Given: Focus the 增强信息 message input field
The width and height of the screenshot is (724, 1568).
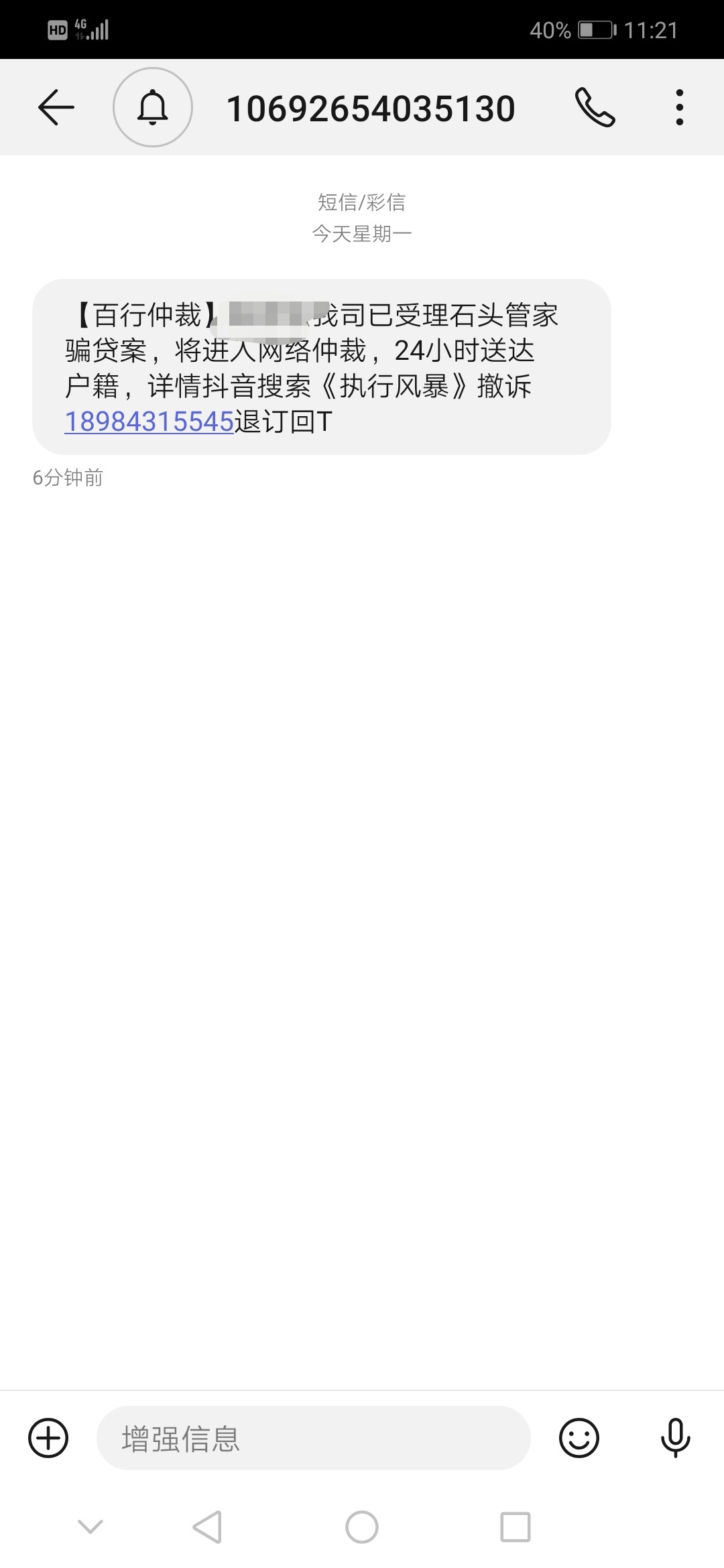Looking at the screenshot, I should click(x=314, y=1438).
